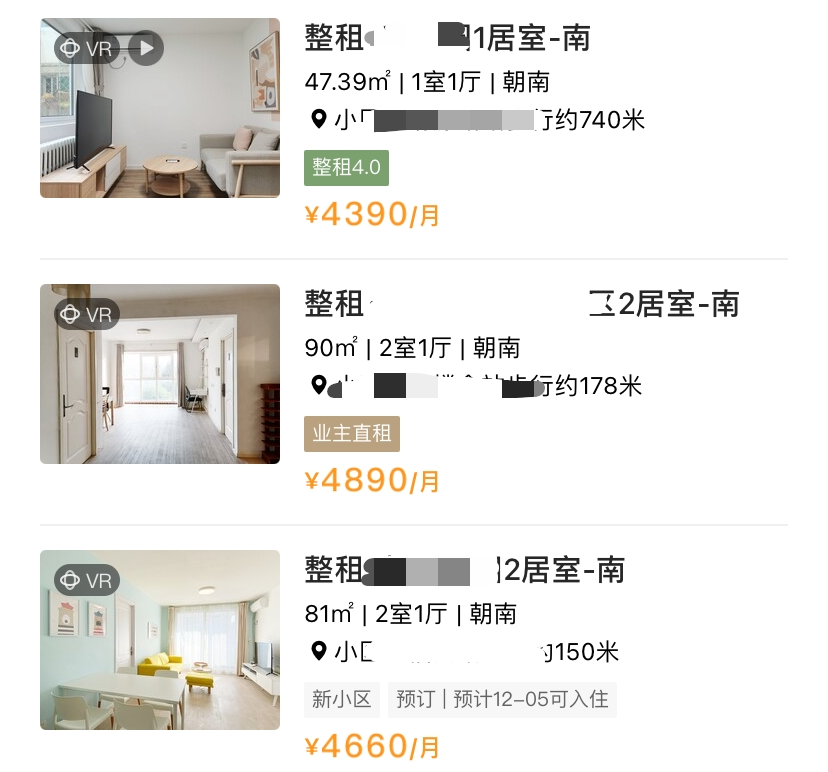Open the 47.39㎡ one-bedroom listing at ¥4390
Screen dimensions: 828x772
click(x=413, y=125)
